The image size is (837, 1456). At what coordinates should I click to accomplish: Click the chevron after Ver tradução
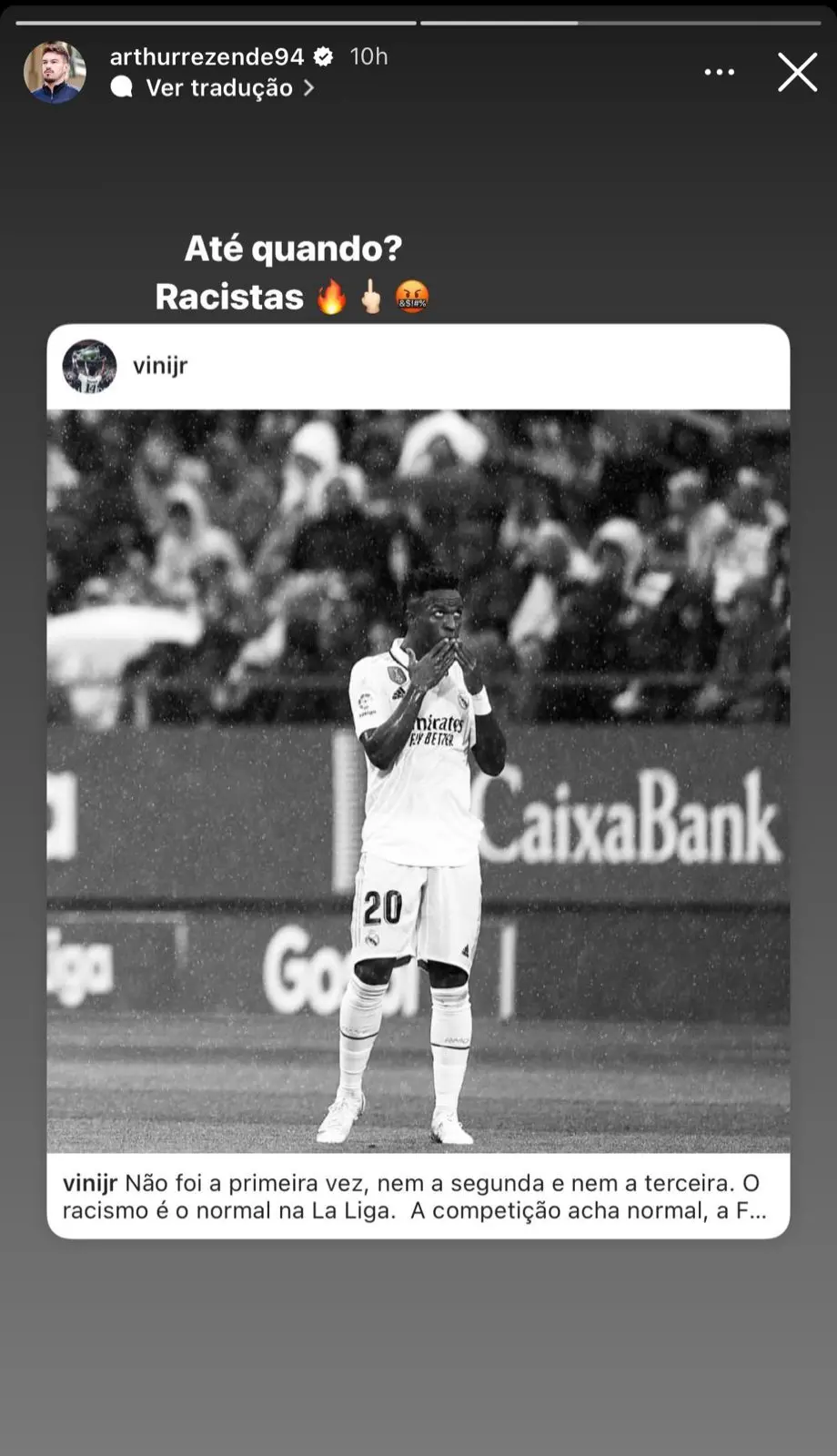click(309, 87)
